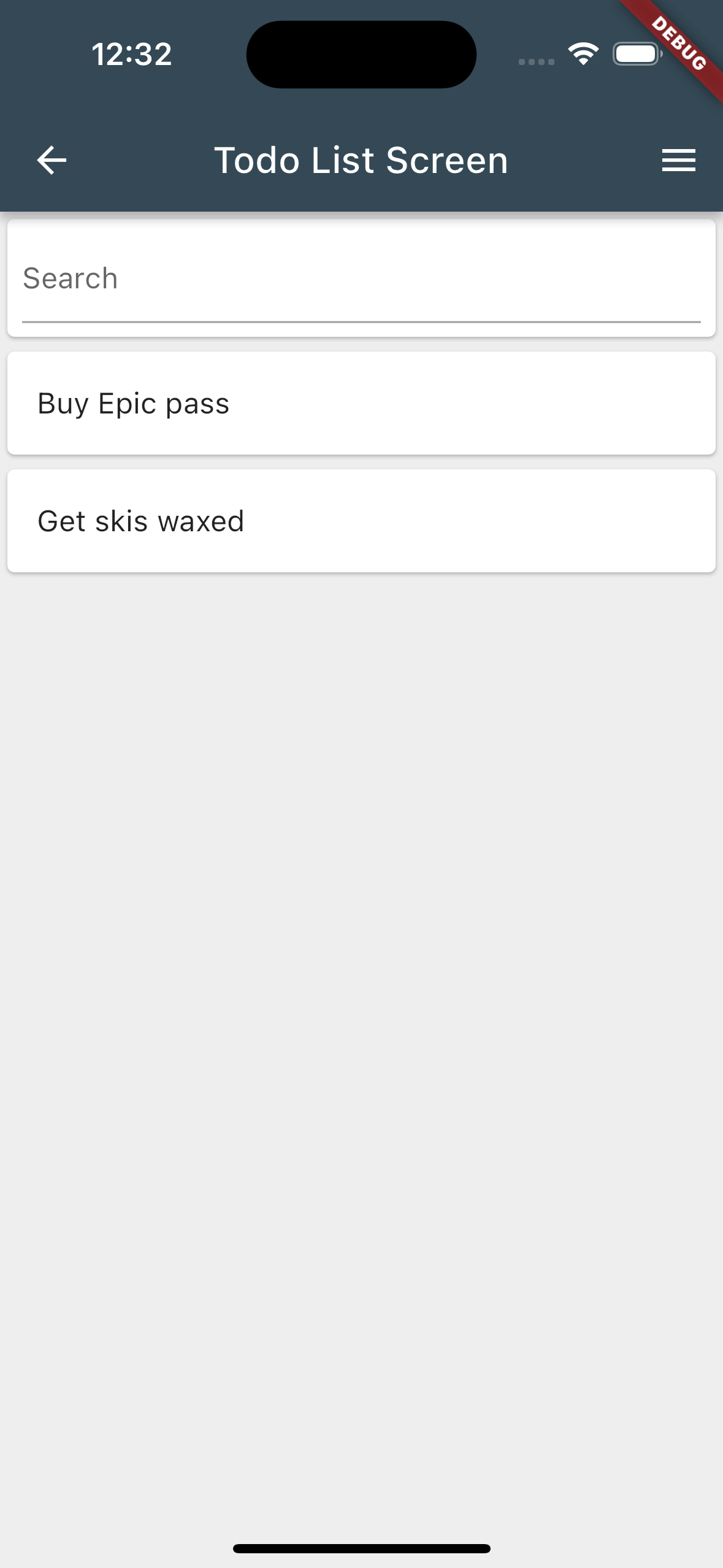Go back using the arrow icon
This screenshot has width=723, height=1568.
(52, 160)
